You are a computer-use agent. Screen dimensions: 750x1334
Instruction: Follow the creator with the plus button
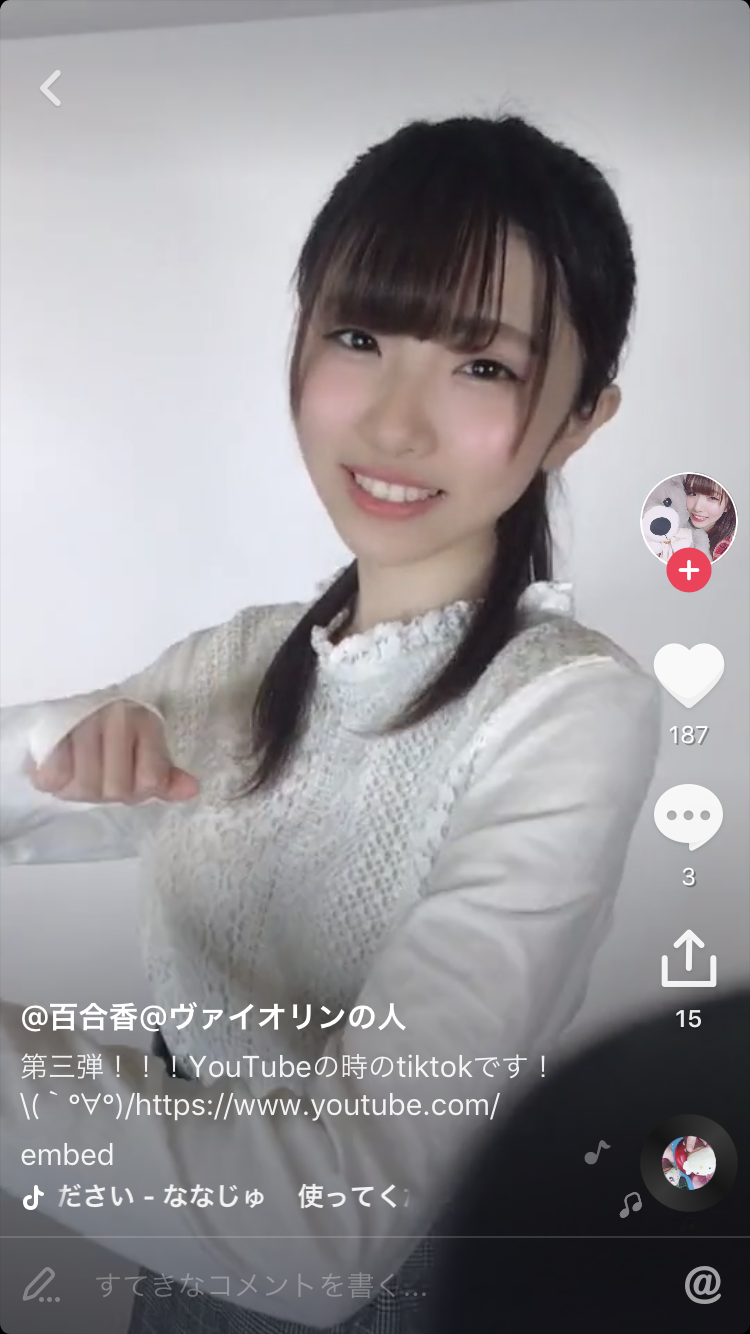tap(689, 571)
